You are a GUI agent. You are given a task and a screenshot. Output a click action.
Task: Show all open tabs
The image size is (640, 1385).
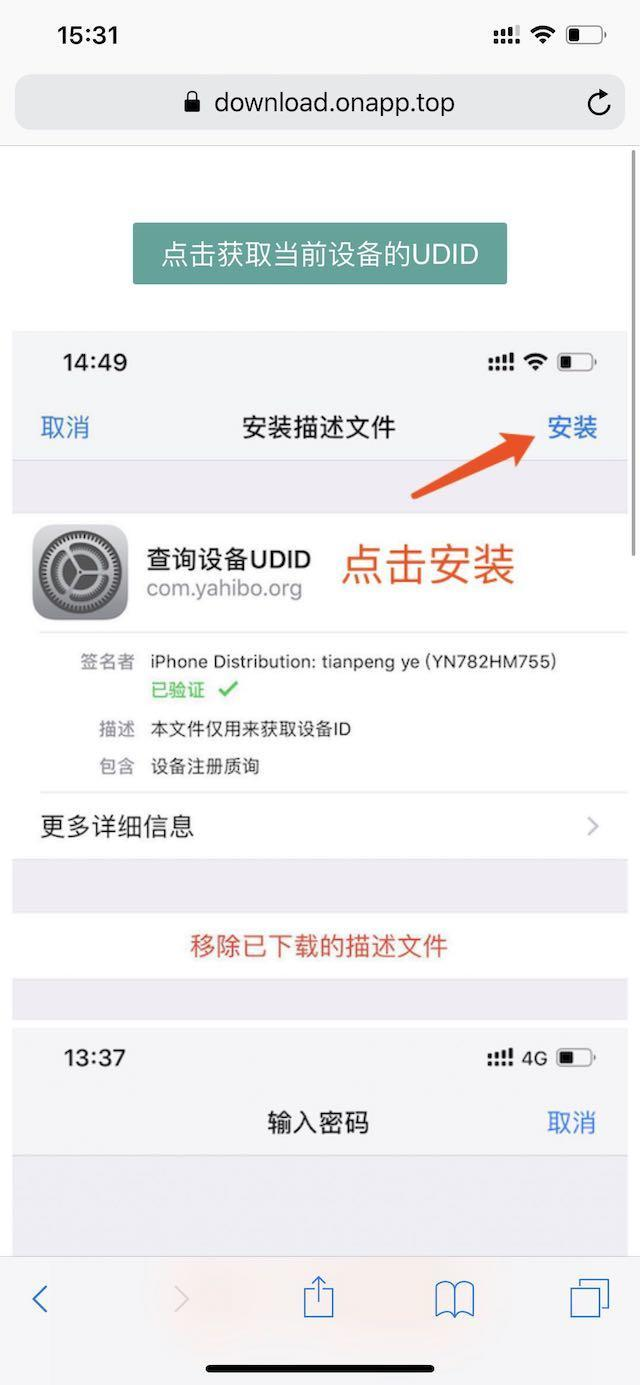(589, 1298)
